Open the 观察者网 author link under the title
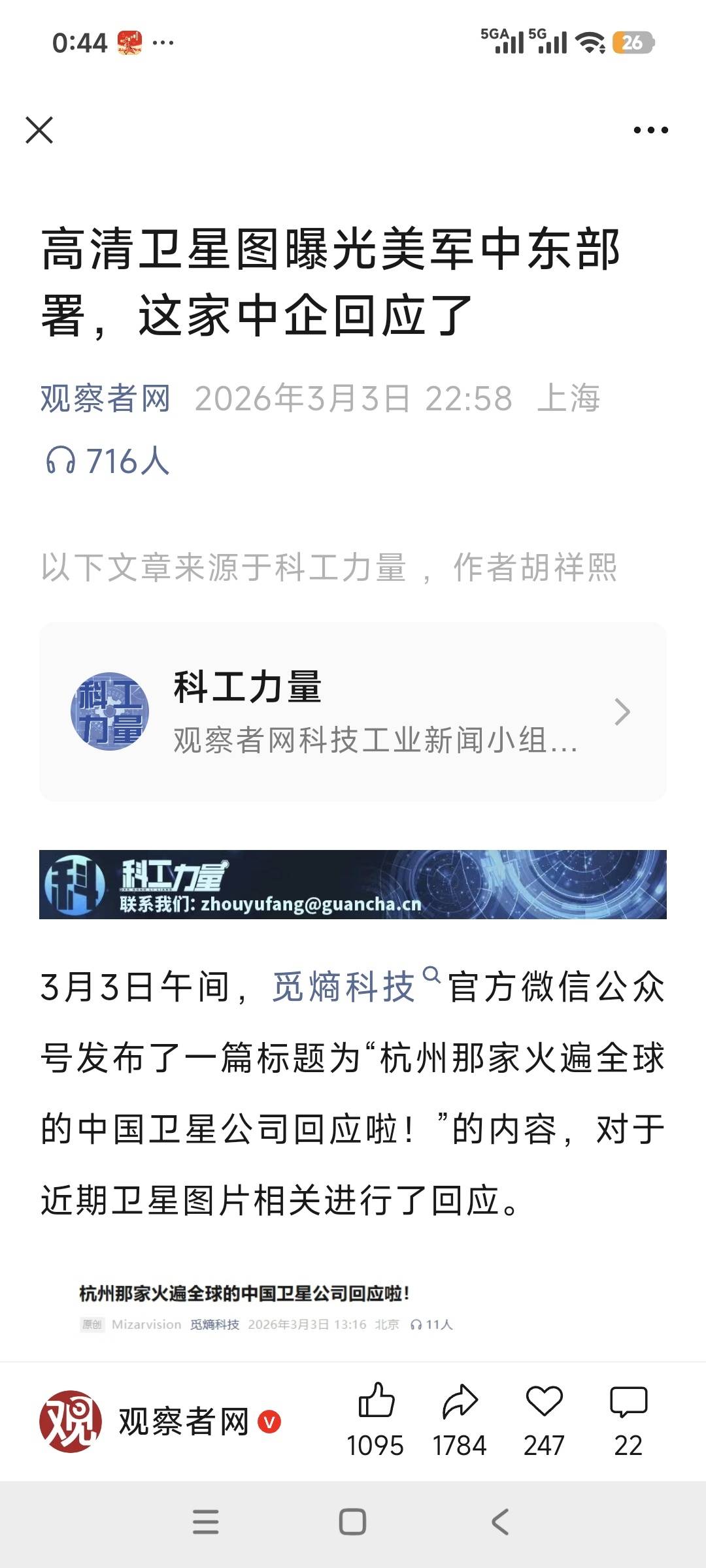The image size is (706, 1568). [106, 398]
